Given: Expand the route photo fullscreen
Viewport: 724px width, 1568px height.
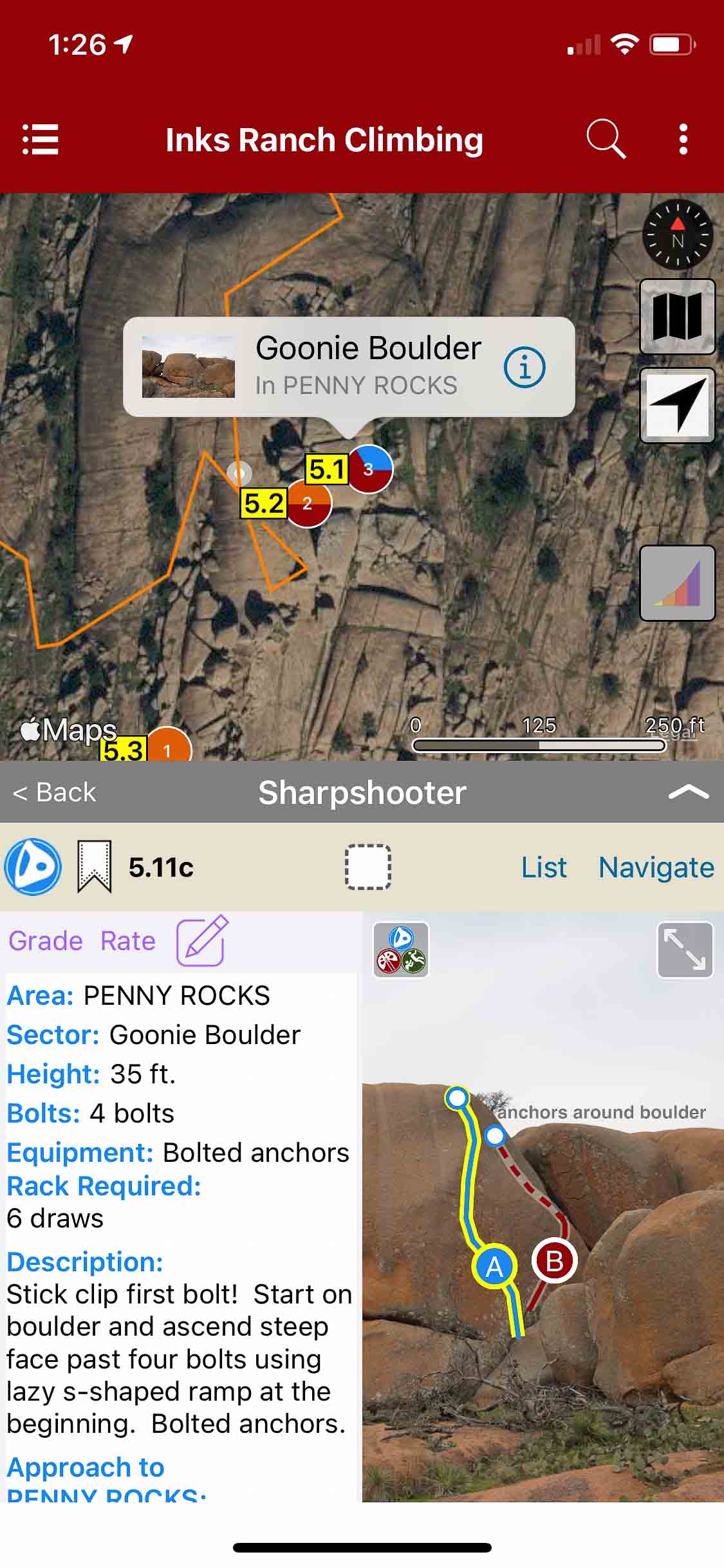Looking at the screenshot, I should 685,949.
